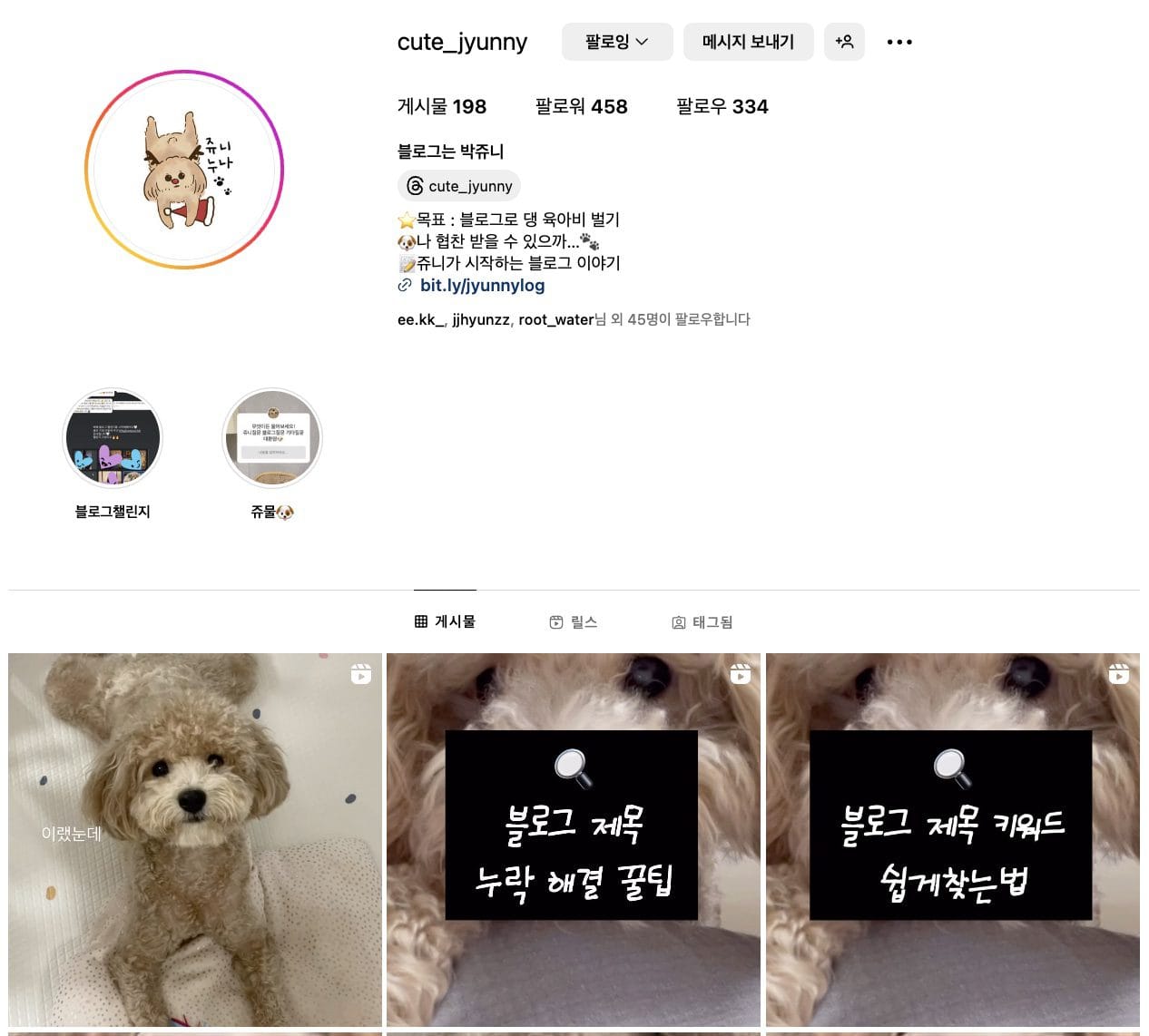
Task: Tap the 메시지 보내기 button
Action: click(x=748, y=42)
